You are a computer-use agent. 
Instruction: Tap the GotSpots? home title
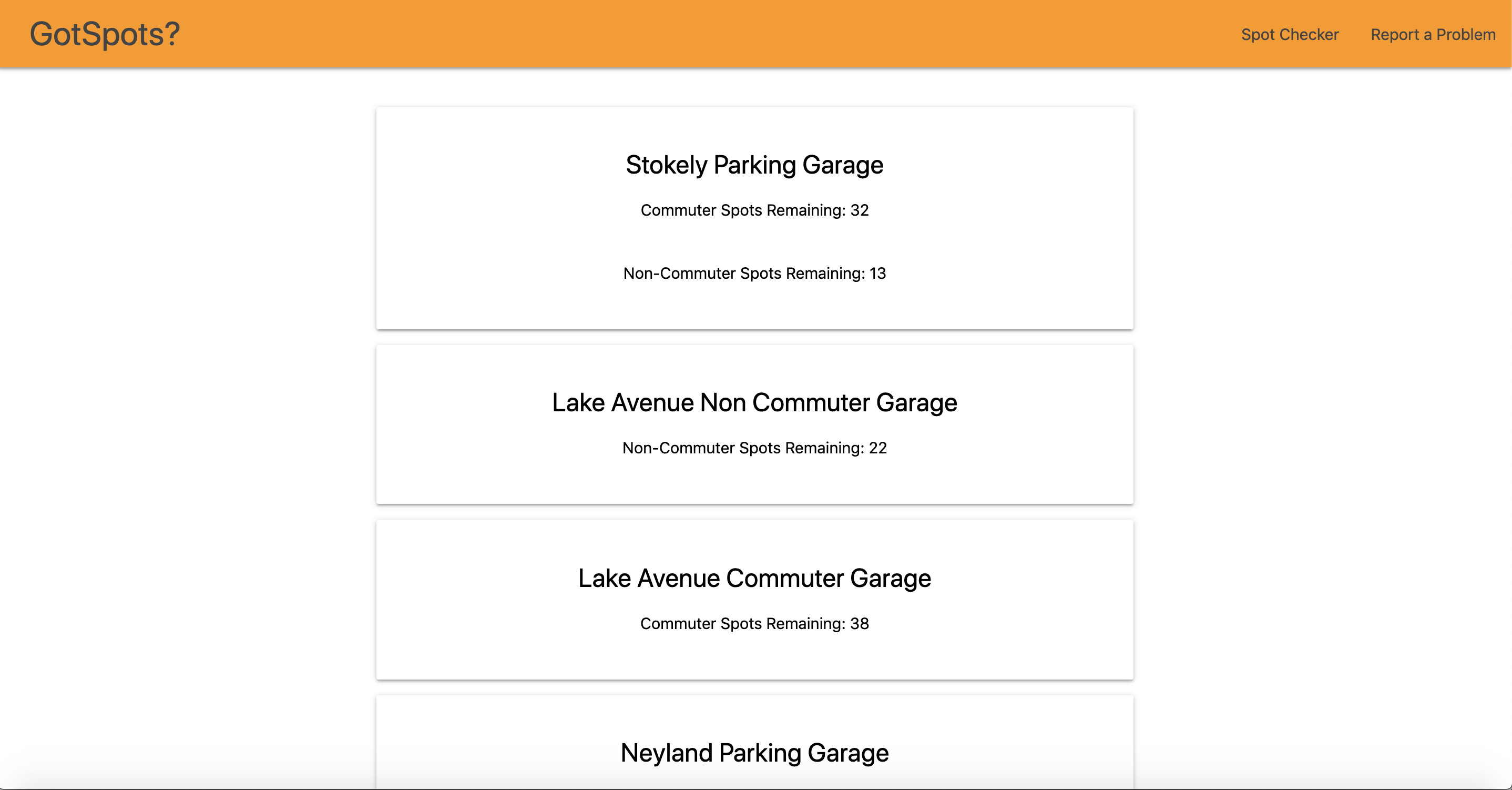pos(105,34)
